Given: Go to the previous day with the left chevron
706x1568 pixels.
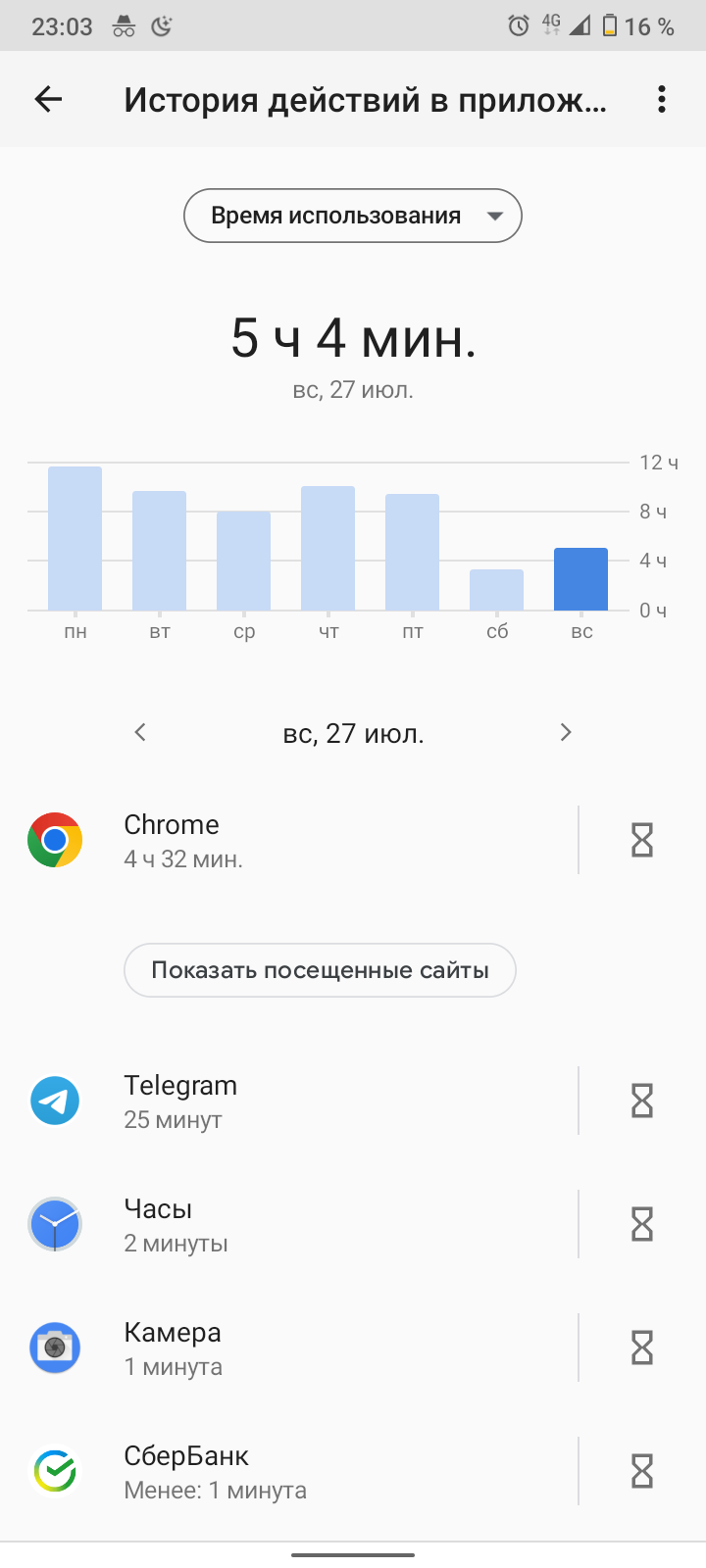Looking at the screenshot, I should [140, 732].
